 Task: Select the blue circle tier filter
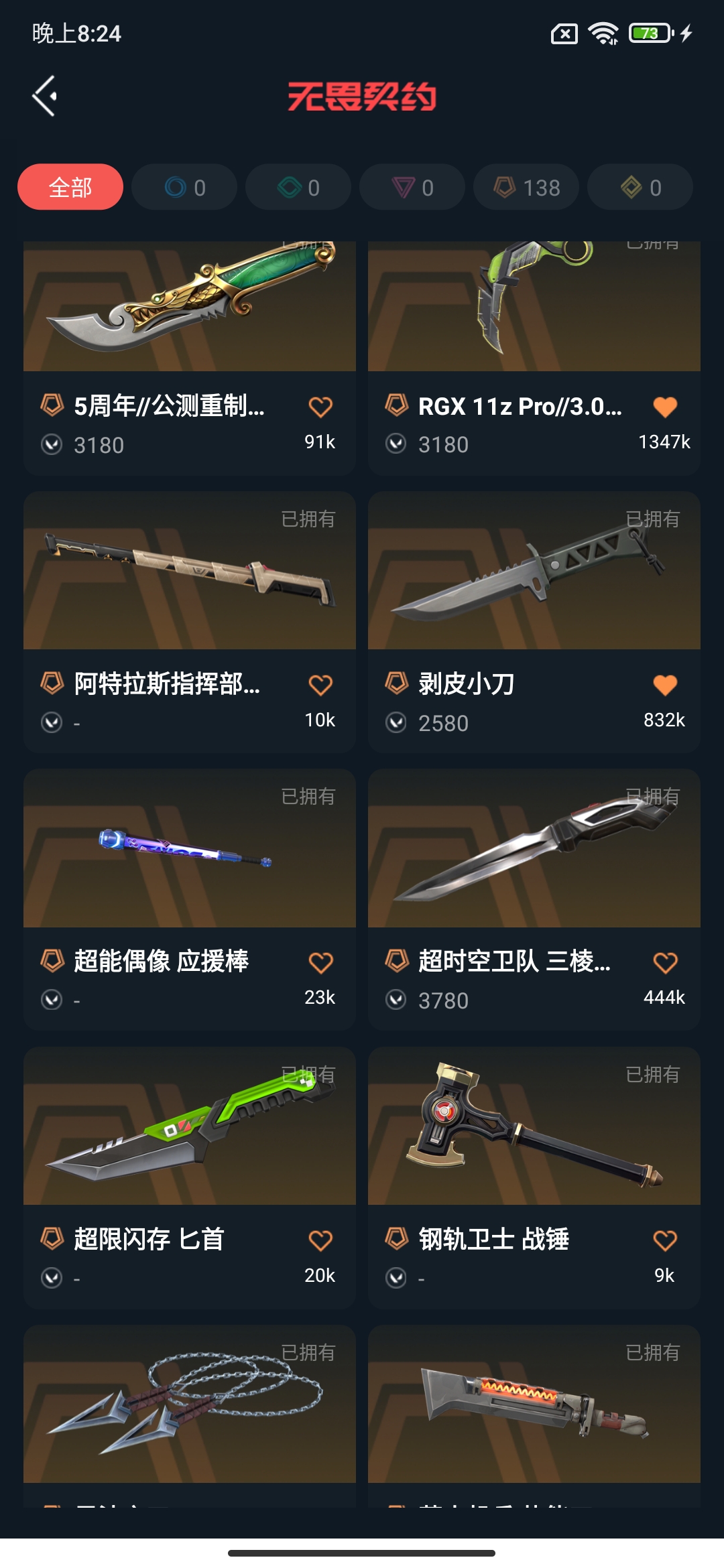(184, 187)
